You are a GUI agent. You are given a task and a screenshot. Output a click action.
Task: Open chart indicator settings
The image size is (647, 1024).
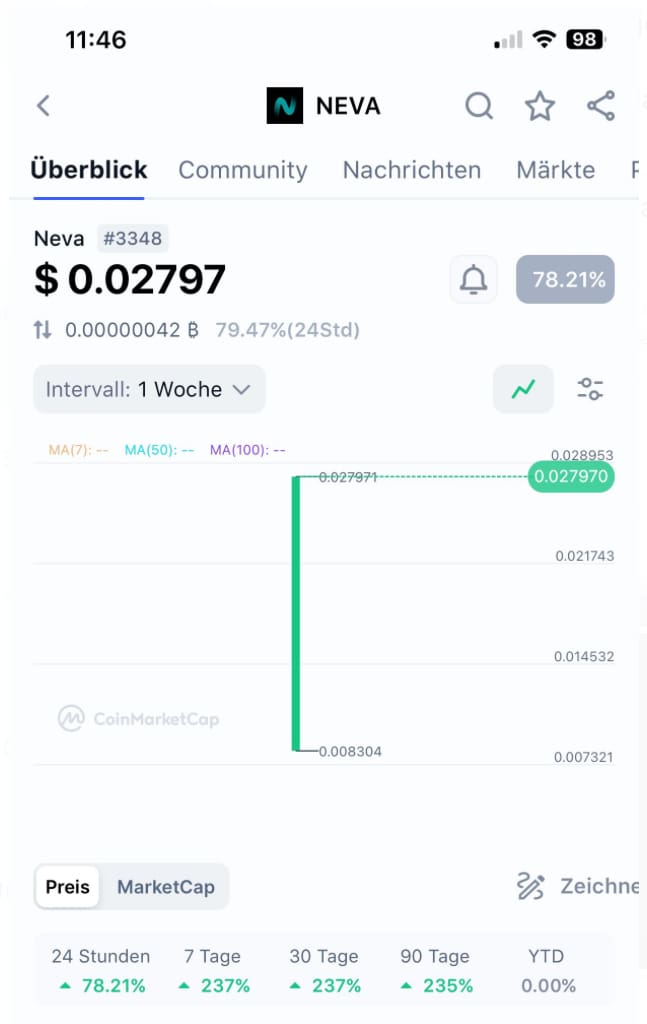click(x=590, y=389)
